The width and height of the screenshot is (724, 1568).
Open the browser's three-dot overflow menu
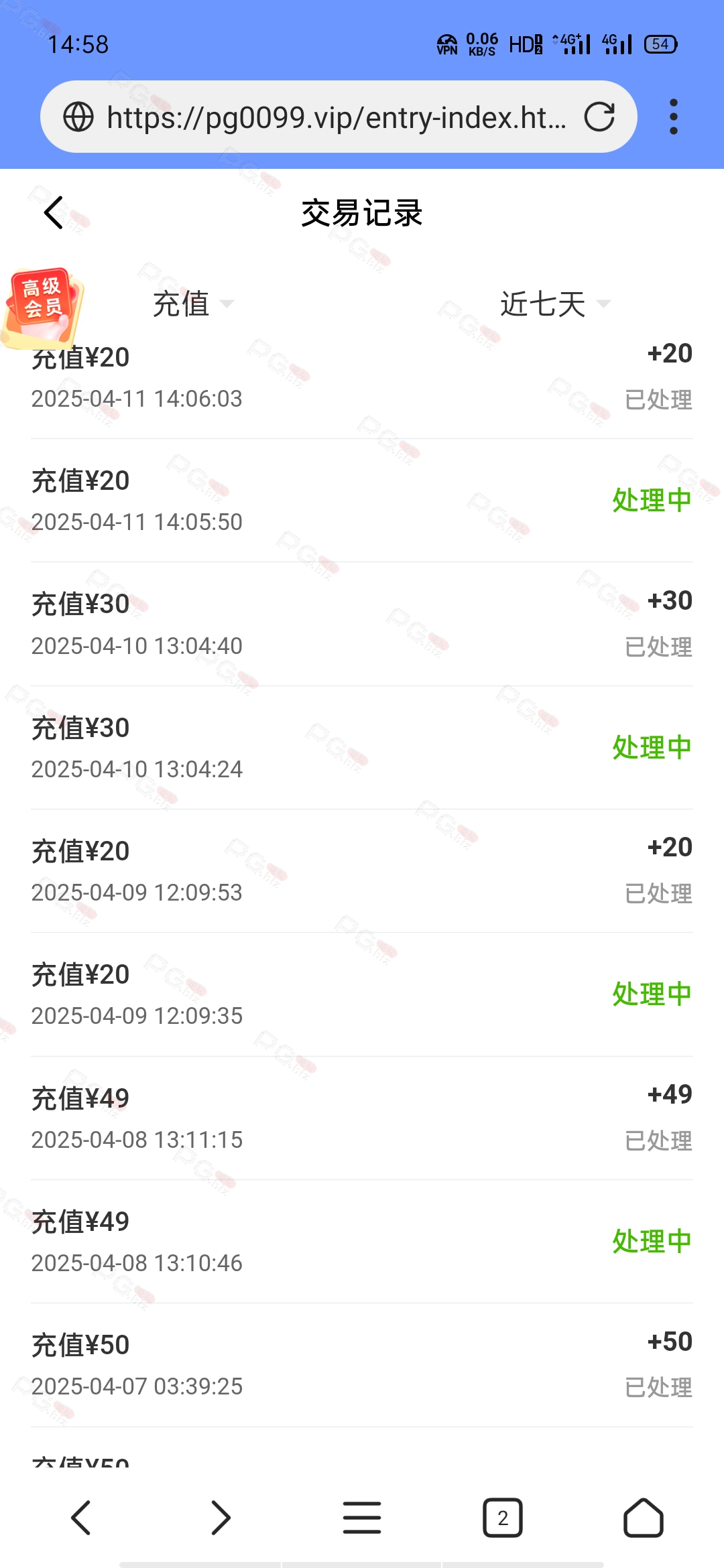674,117
